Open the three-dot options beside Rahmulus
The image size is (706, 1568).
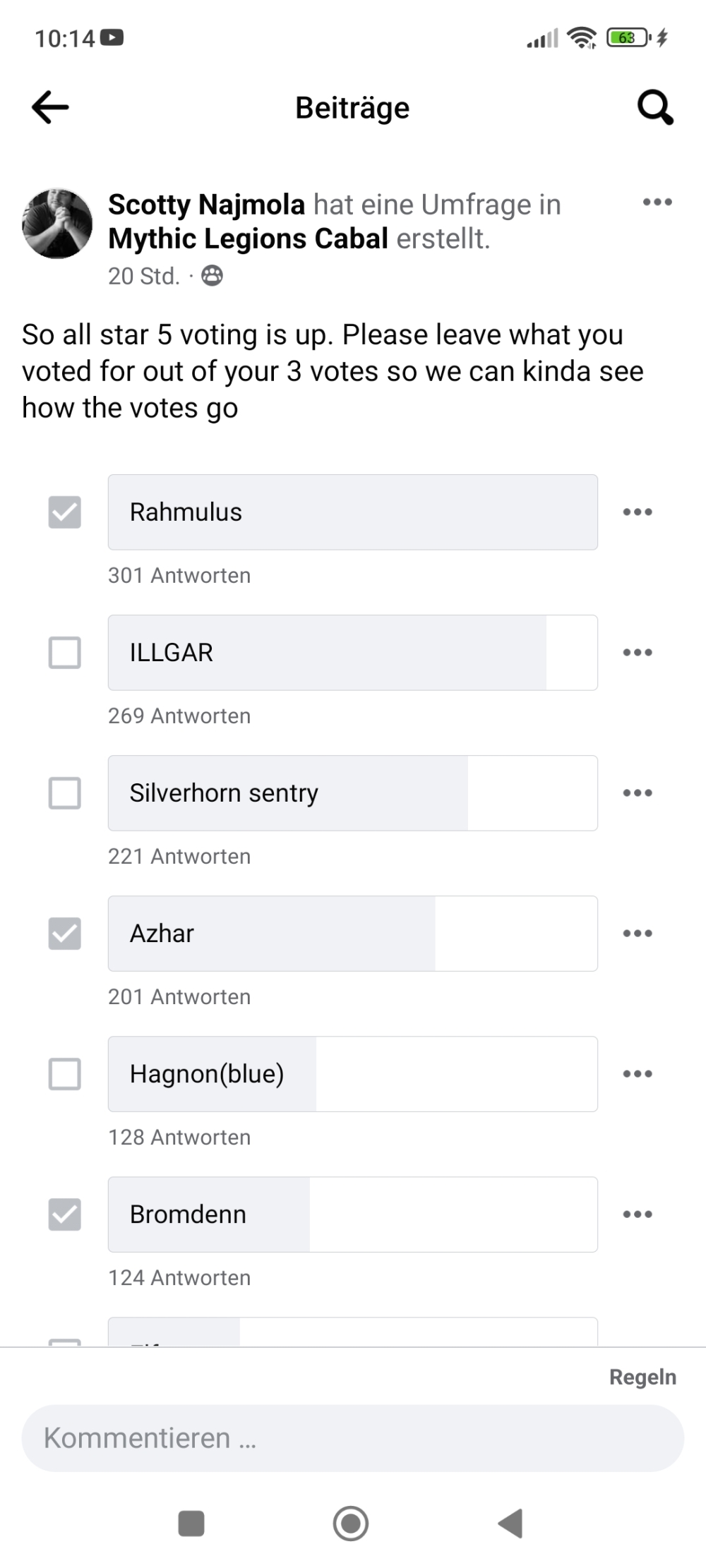click(638, 512)
